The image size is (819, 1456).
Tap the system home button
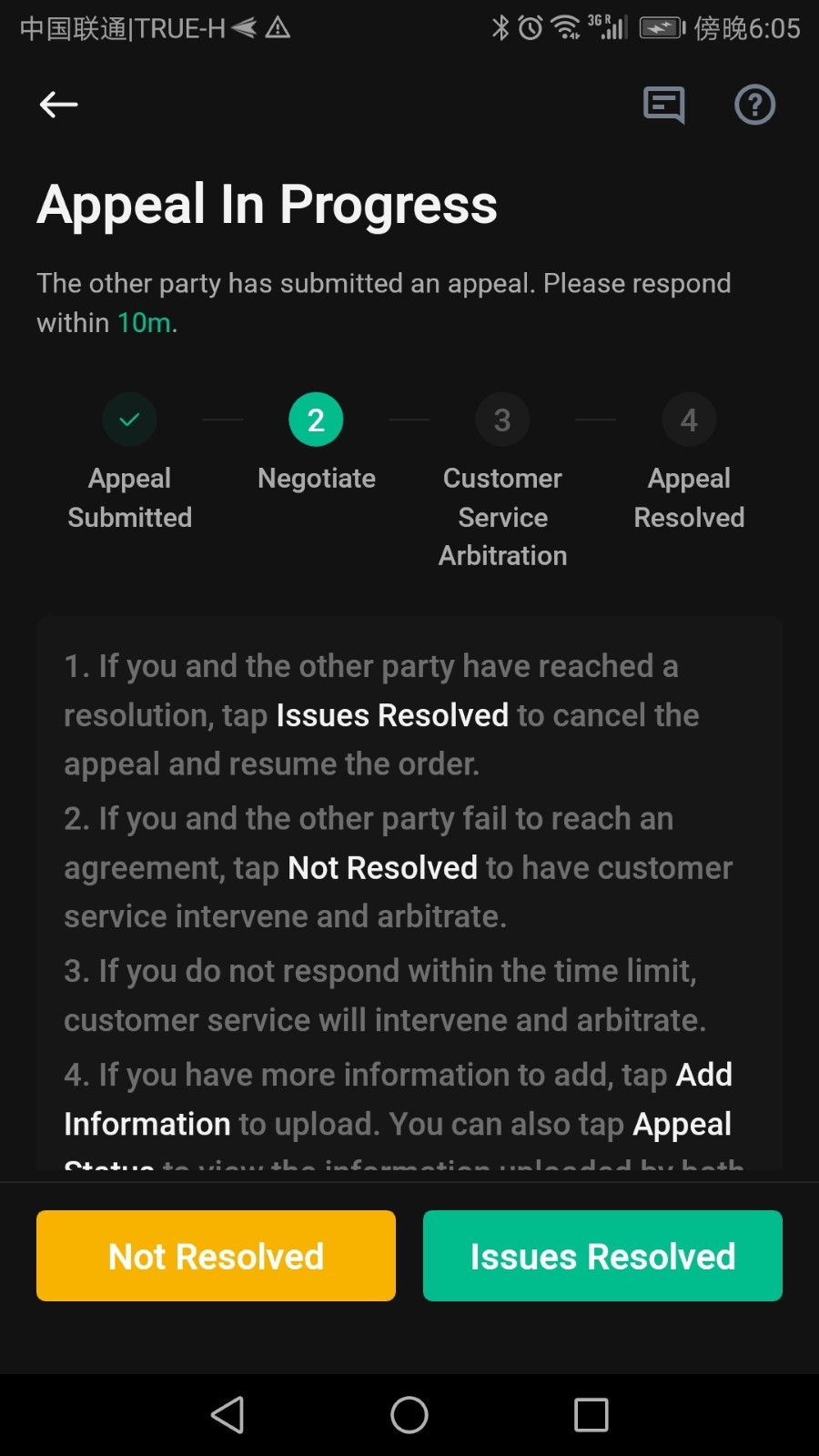[409, 1415]
